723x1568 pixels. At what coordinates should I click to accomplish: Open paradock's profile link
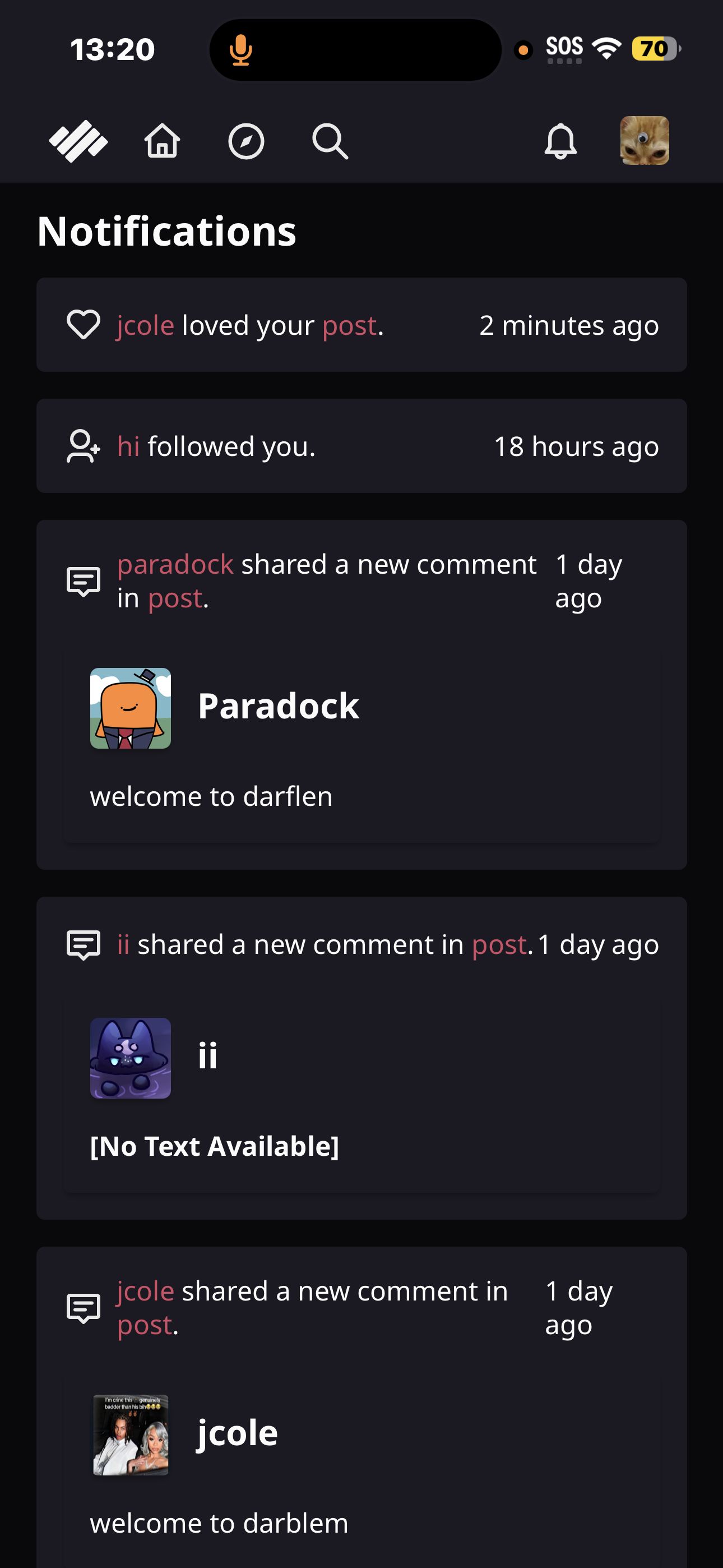coord(175,564)
